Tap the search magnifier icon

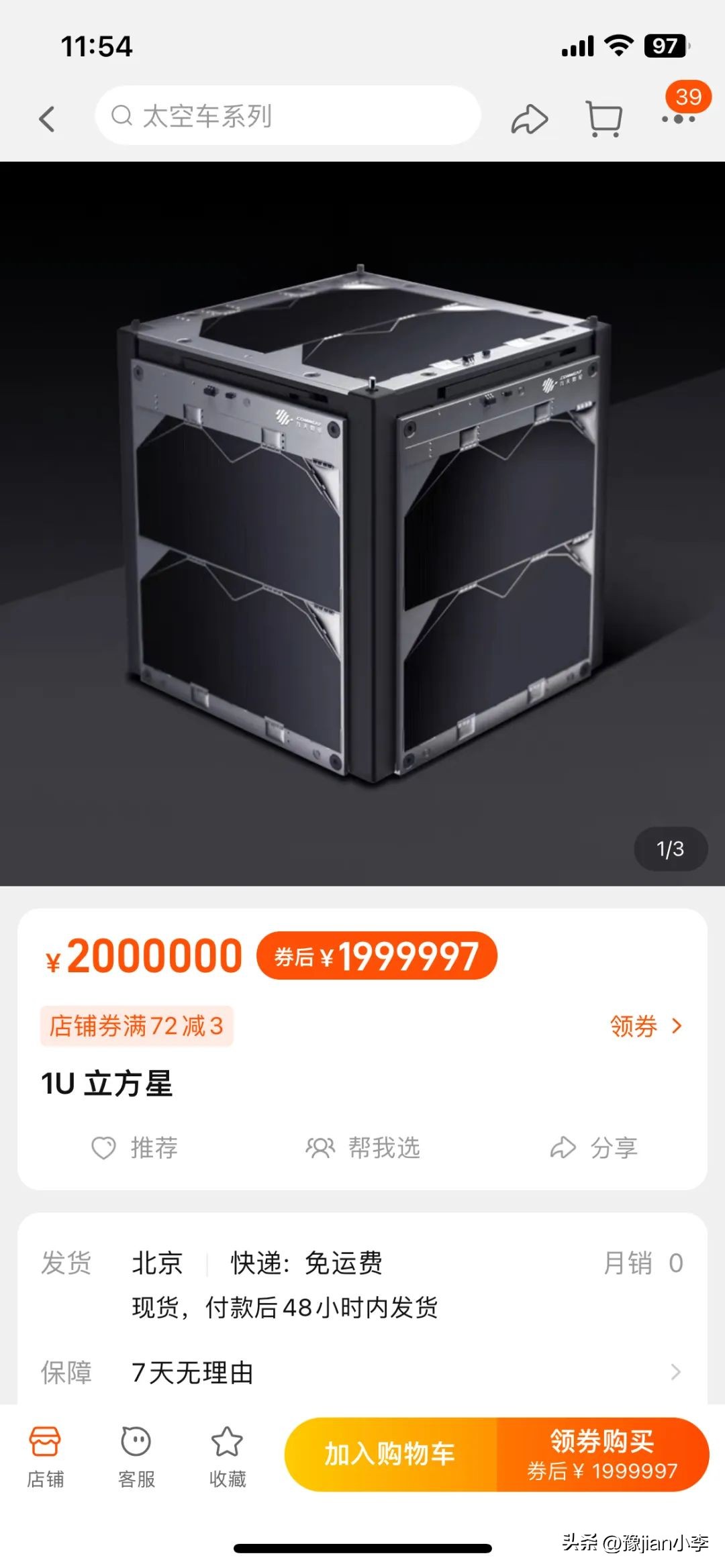click(122, 115)
